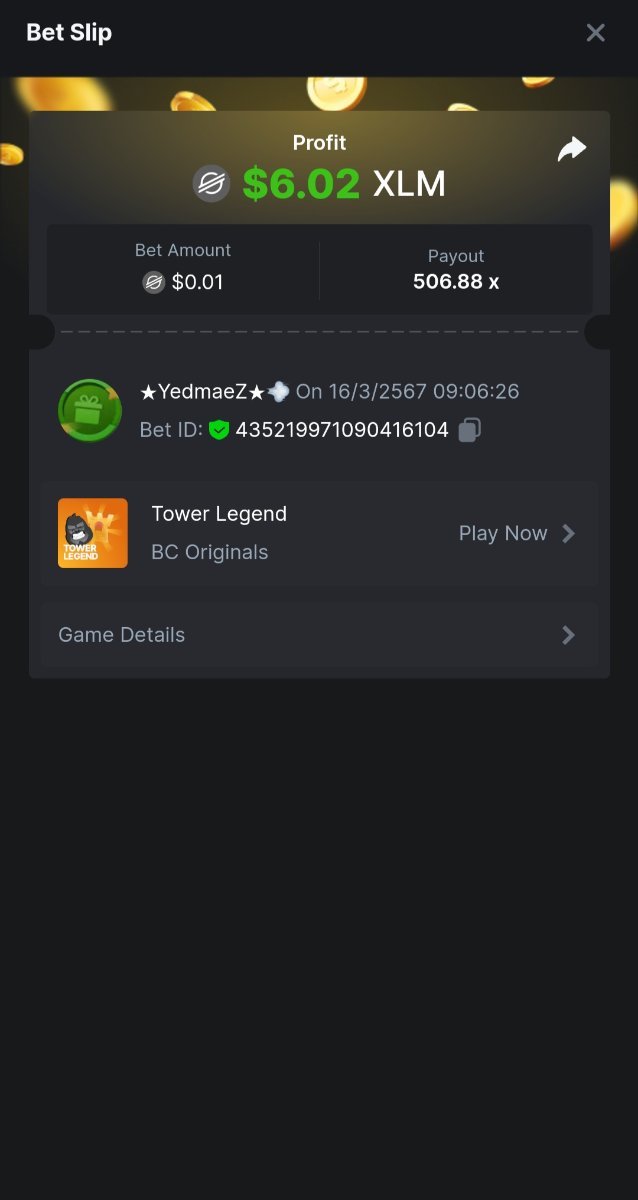Image resolution: width=638 pixels, height=1200 pixels.
Task: Expand Game Details
Action: [x=319, y=635]
